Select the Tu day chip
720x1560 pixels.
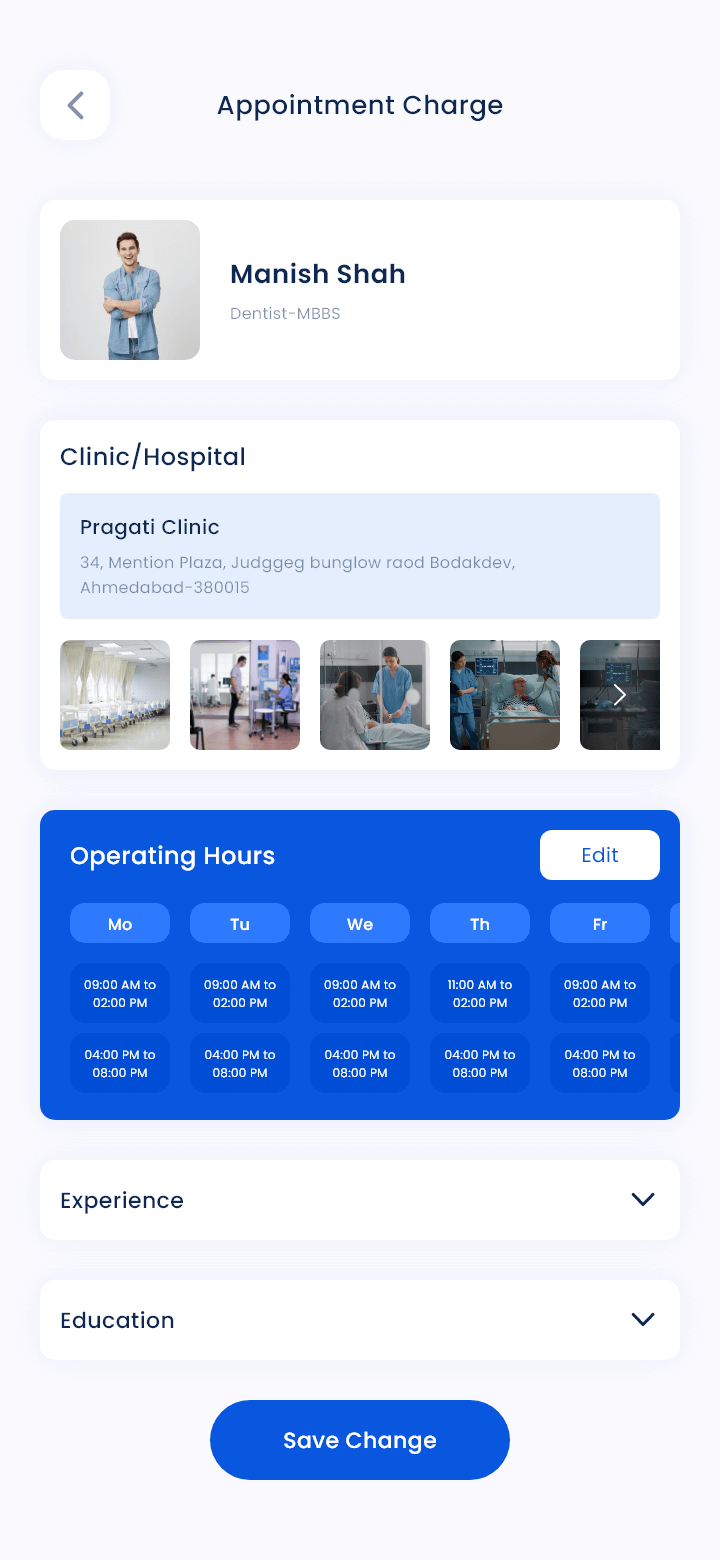pyautogui.click(x=240, y=923)
